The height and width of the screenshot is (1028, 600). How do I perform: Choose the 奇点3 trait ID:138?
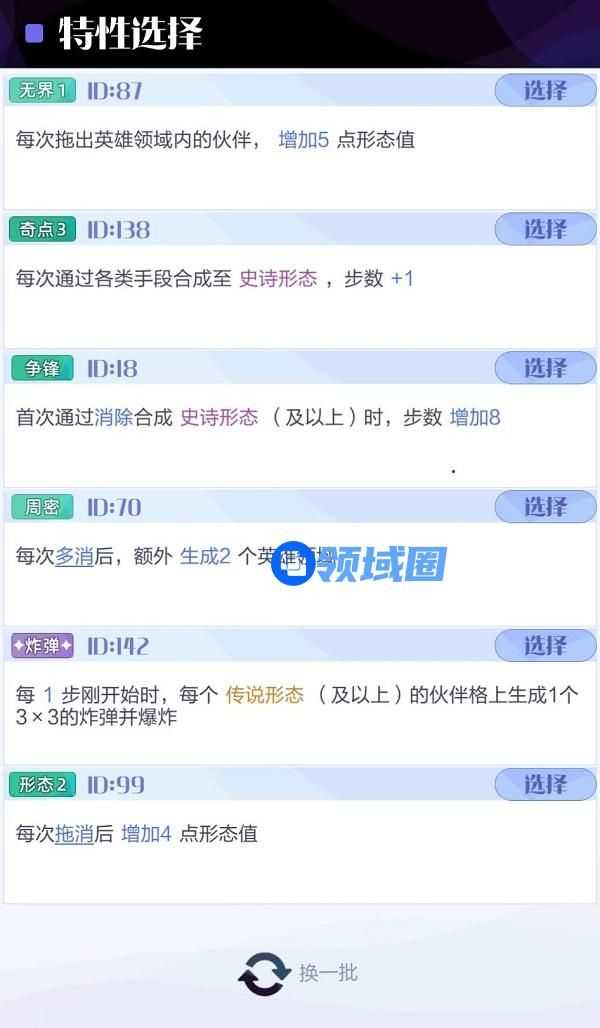coord(545,229)
